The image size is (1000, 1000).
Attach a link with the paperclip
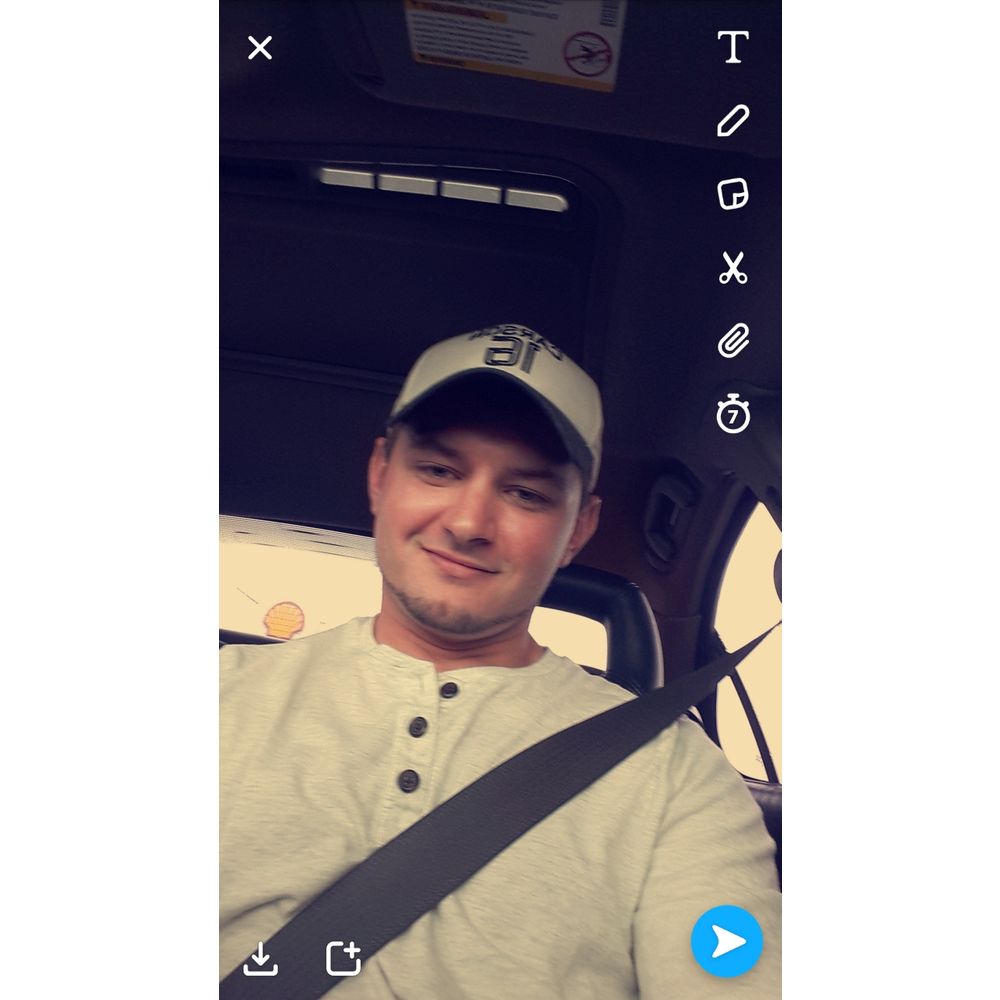pos(733,341)
